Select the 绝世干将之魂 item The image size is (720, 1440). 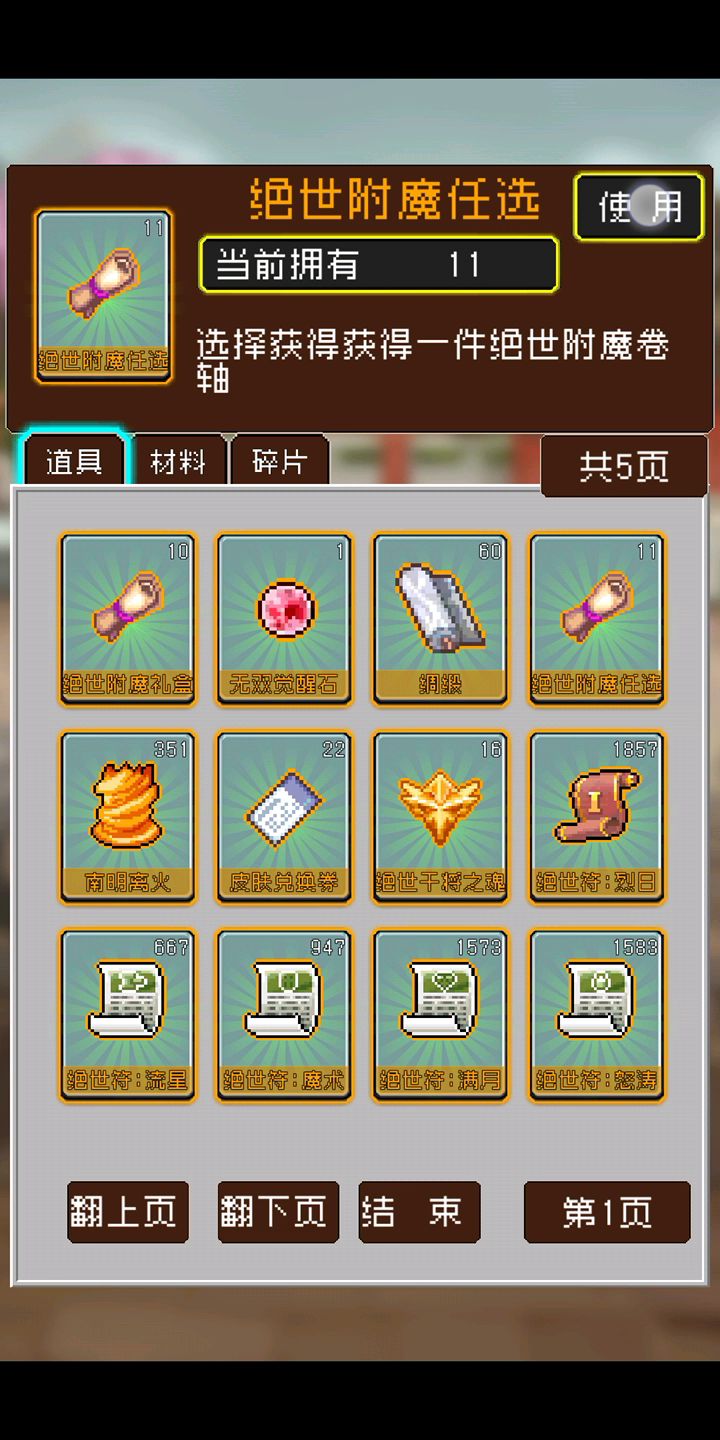pos(440,817)
